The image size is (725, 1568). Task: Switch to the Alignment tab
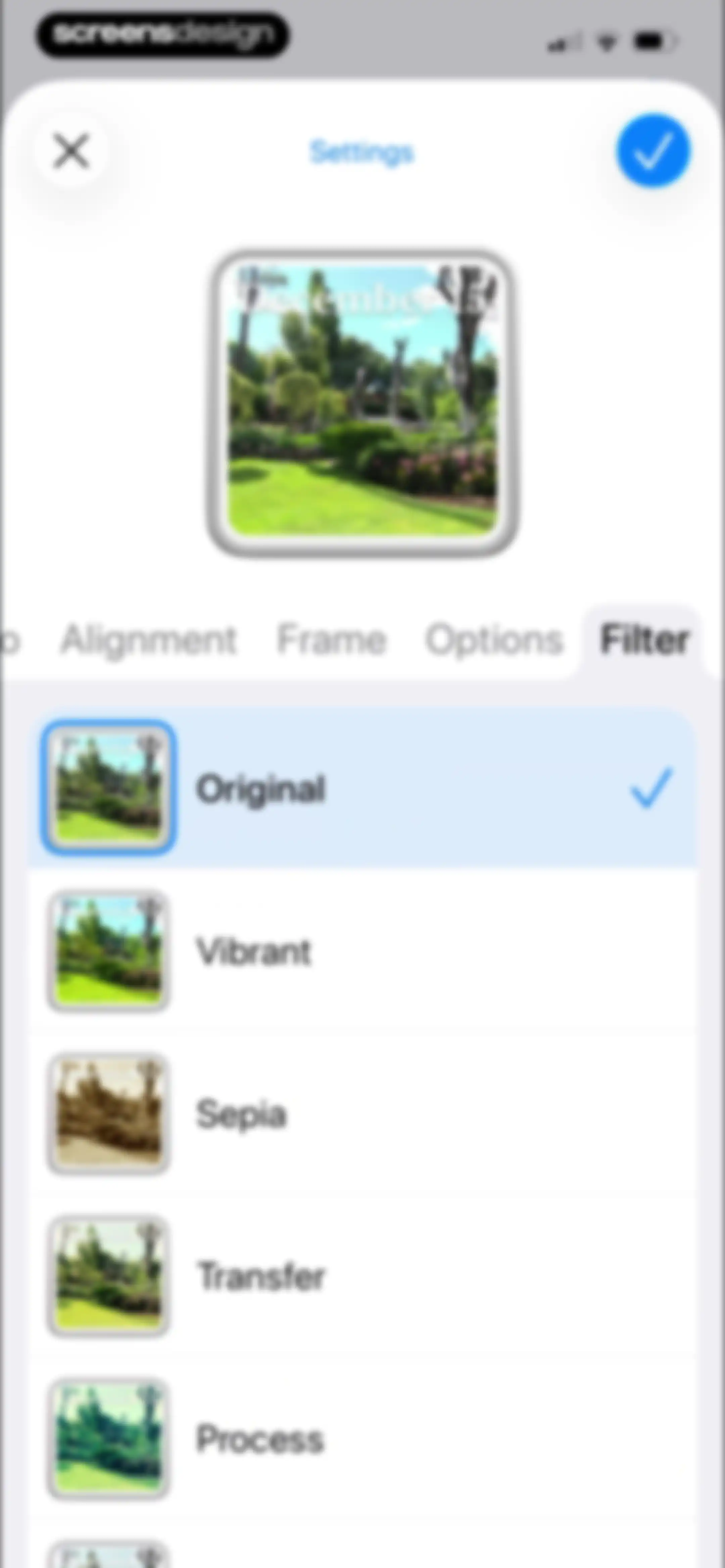pos(148,640)
